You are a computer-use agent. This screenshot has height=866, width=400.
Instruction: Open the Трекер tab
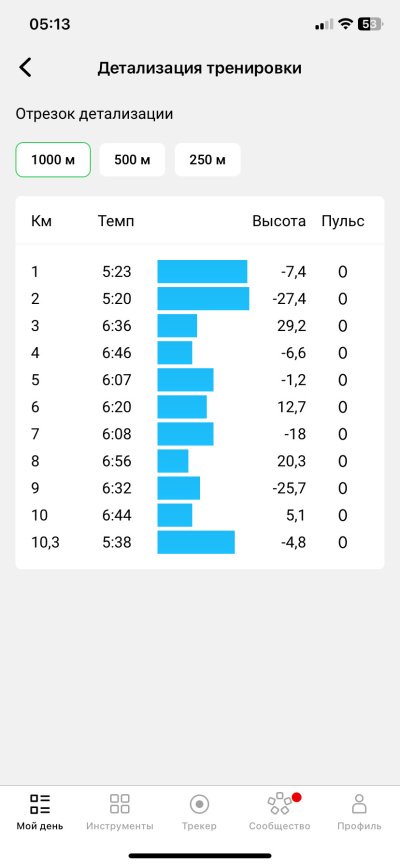tap(199, 811)
